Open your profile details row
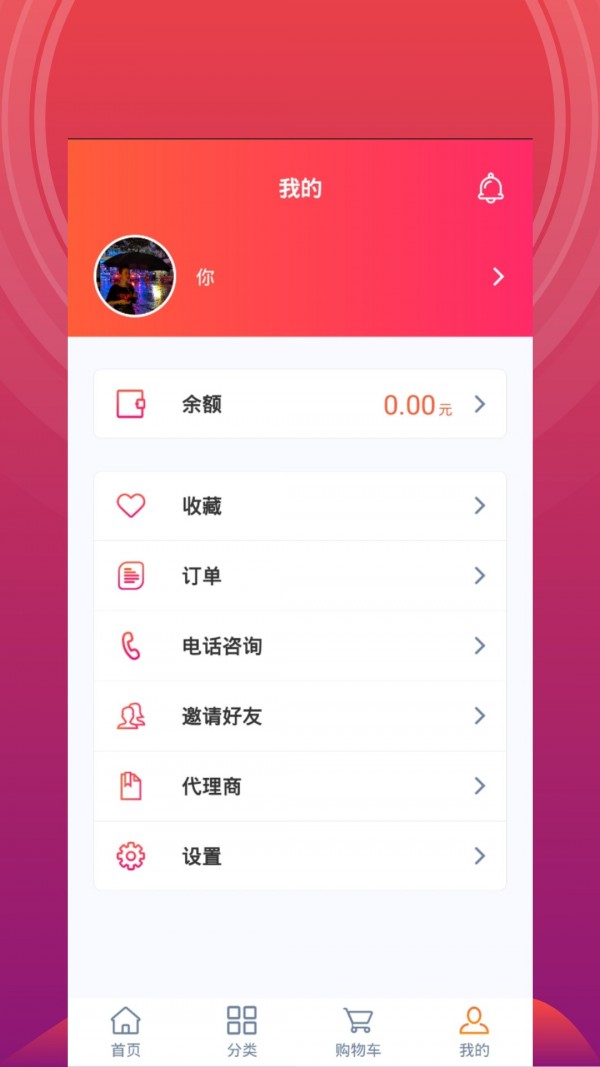The width and height of the screenshot is (600, 1067). [x=300, y=277]
